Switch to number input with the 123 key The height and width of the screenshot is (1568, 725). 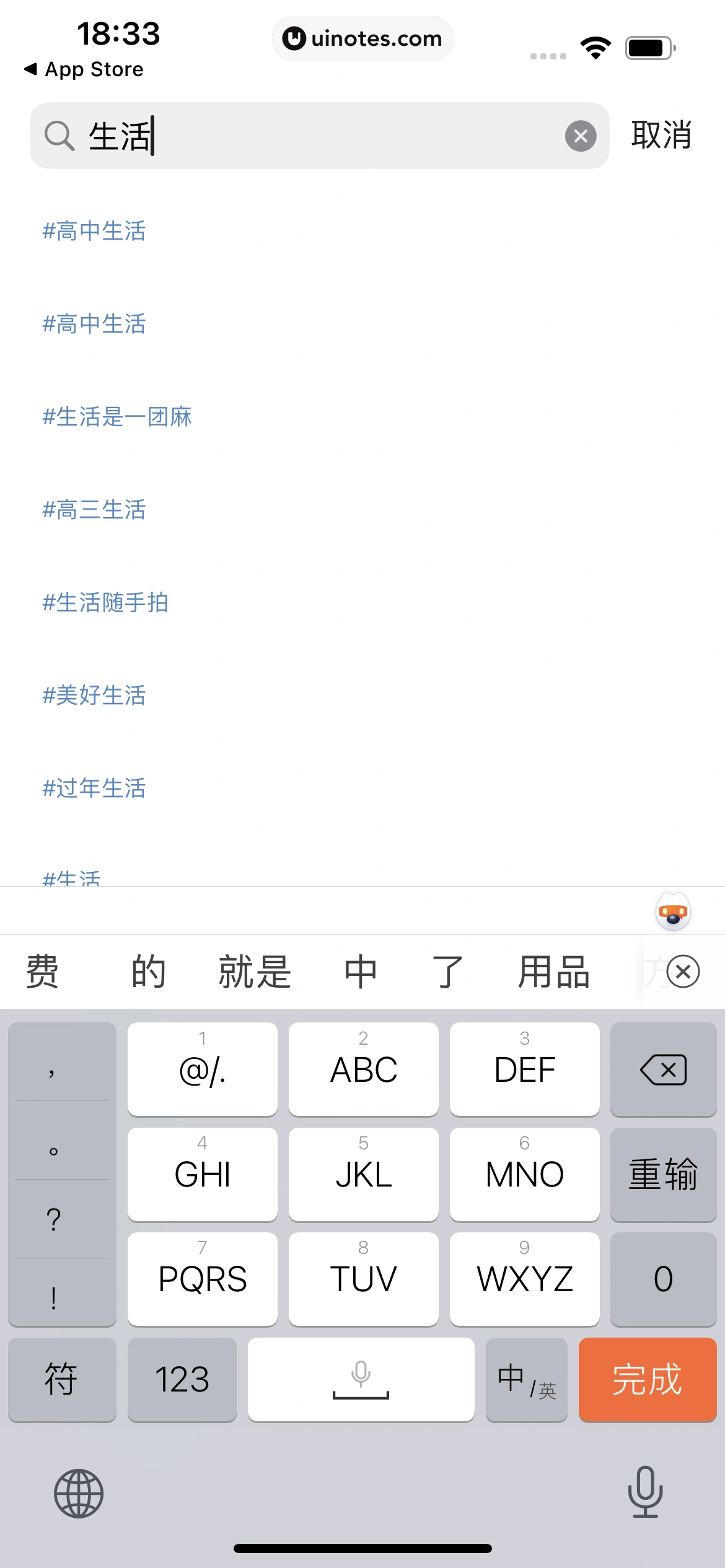pyautogui.click(x=182, y=1379)
